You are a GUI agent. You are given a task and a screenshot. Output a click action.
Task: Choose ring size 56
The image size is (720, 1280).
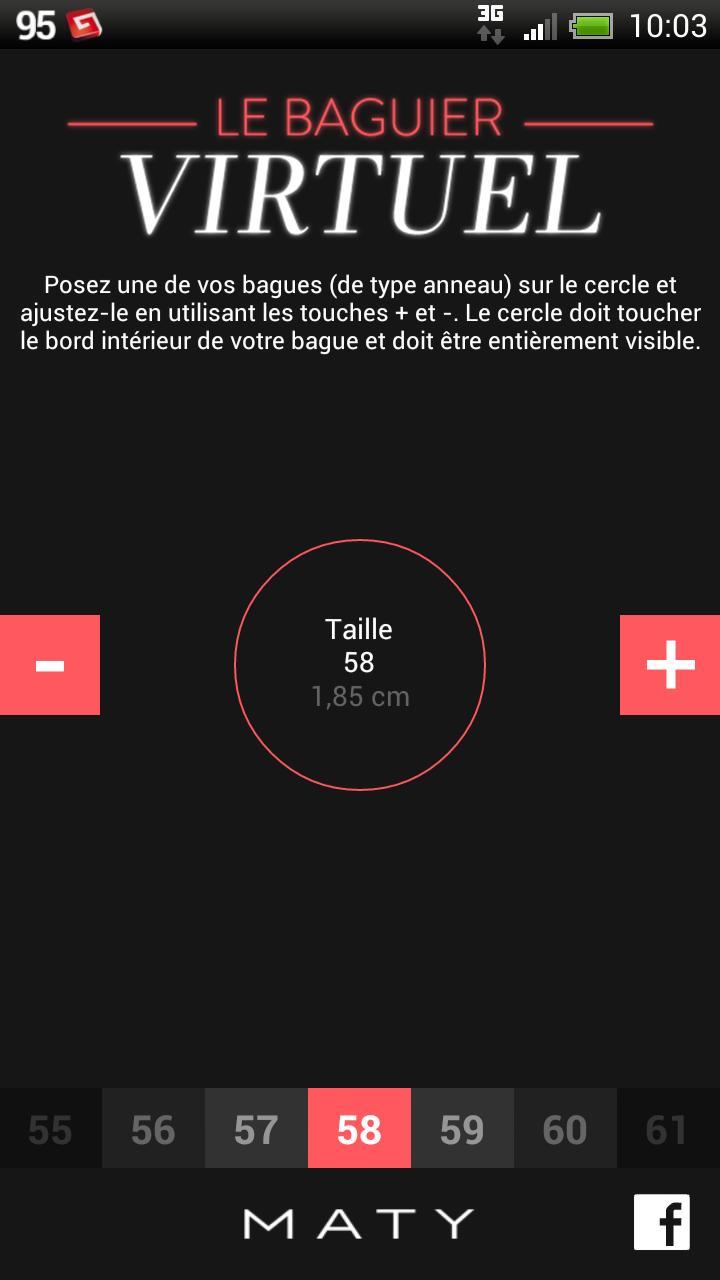153,1129
